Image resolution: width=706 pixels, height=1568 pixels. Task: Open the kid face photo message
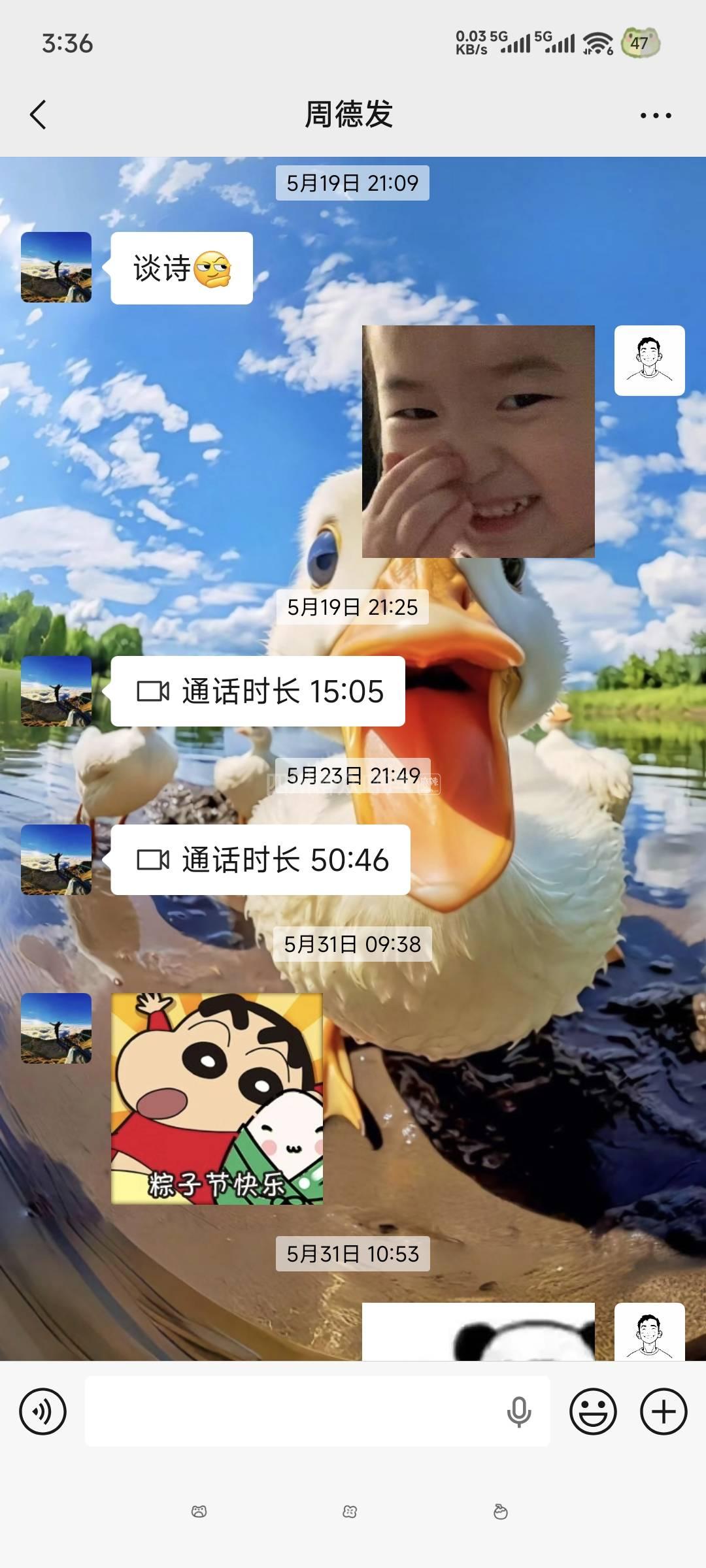click(479, 441)
